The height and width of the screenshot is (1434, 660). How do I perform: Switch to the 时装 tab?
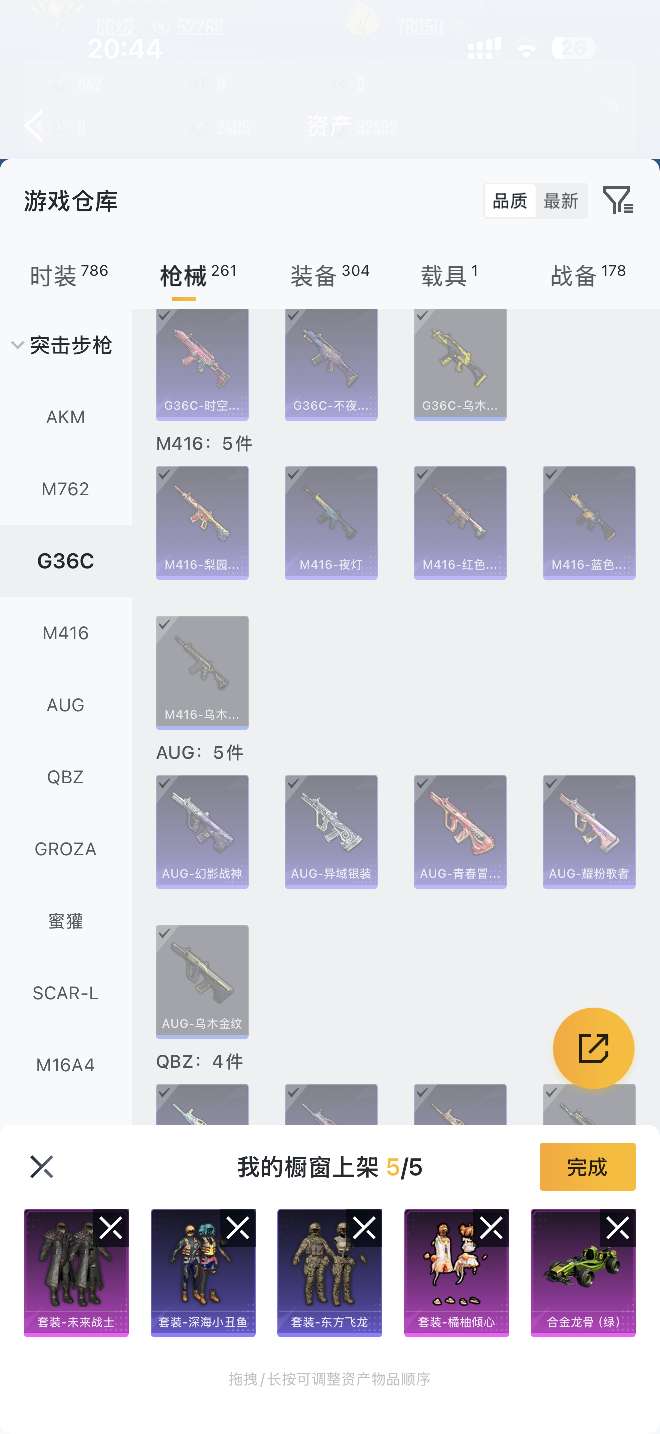point(68,275)
